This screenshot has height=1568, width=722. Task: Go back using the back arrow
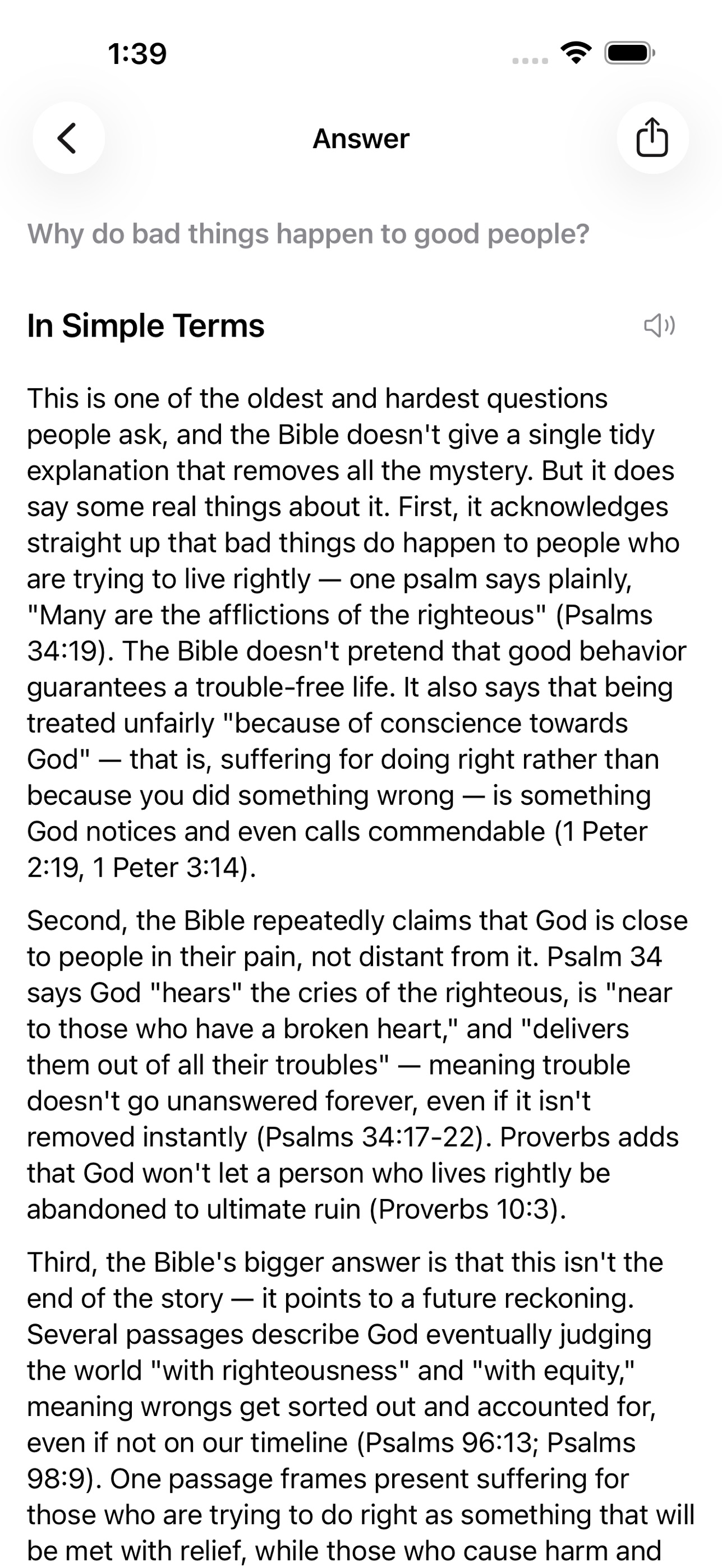click(68, 138)
